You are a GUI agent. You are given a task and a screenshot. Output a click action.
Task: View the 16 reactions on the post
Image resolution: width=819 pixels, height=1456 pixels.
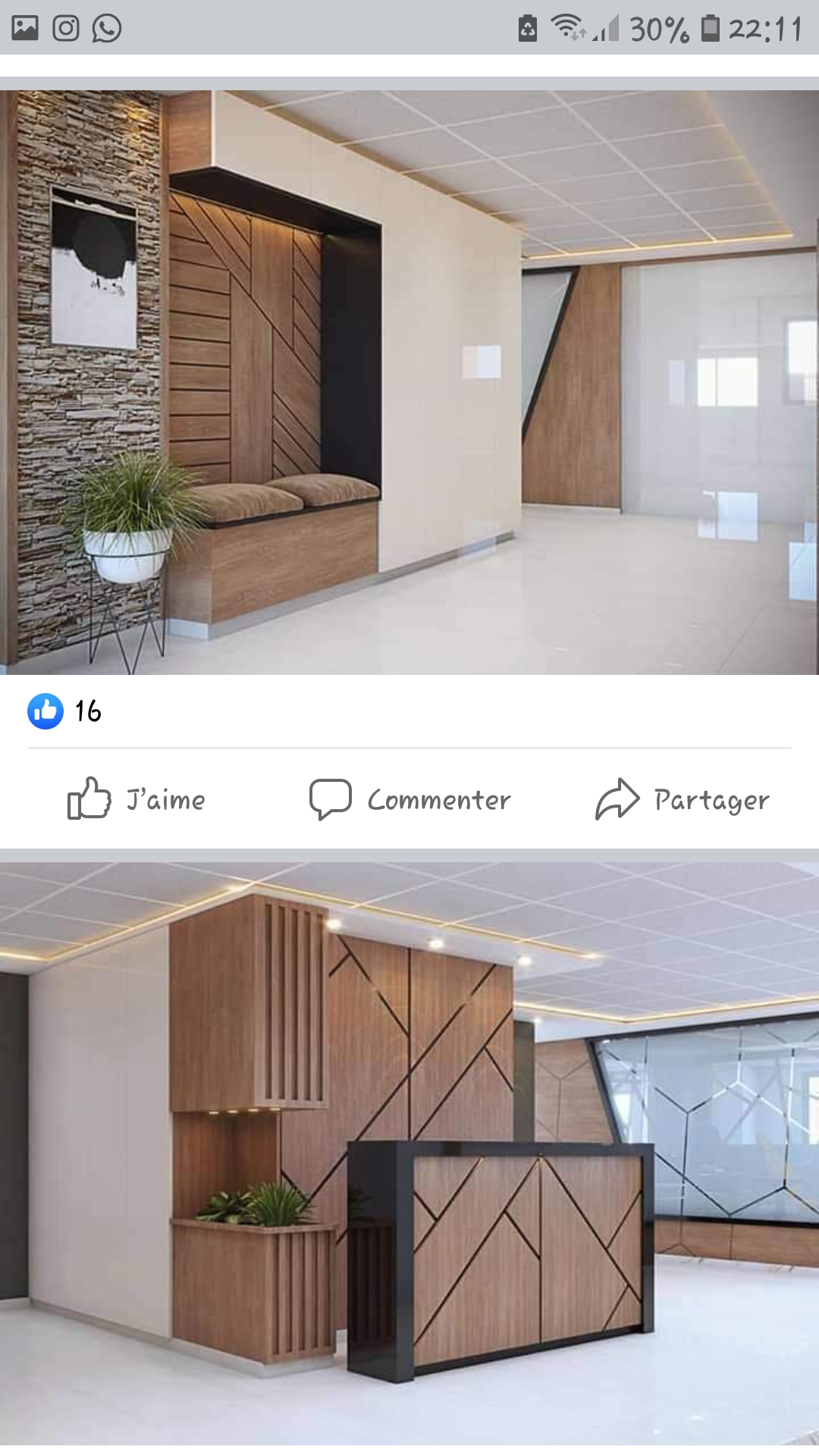point(65,711)
